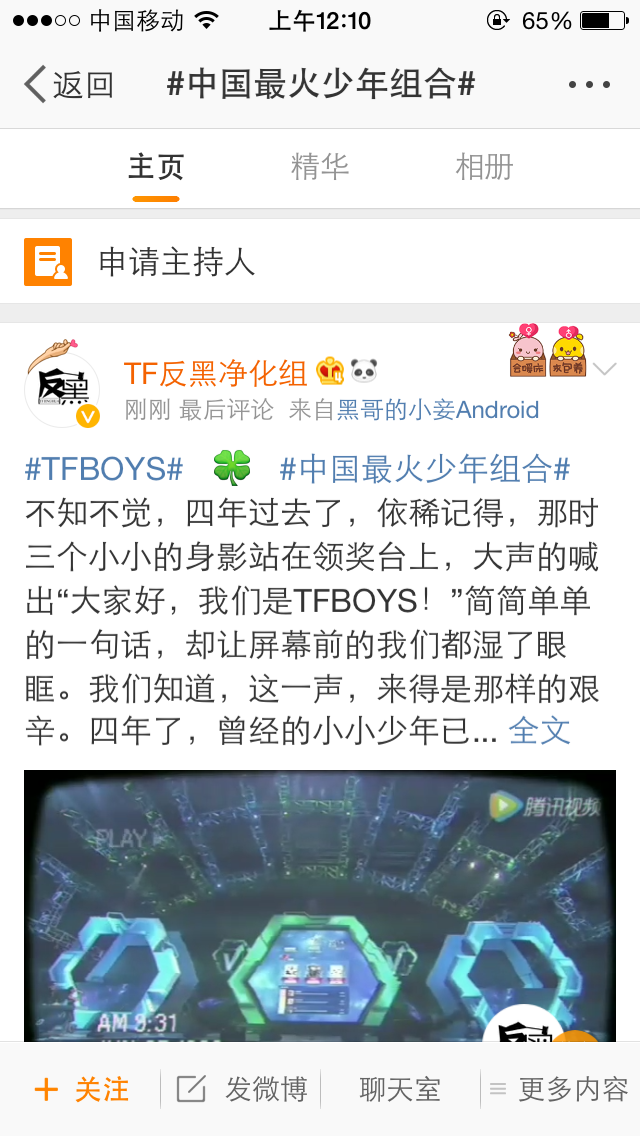Switch to the 主页 tab
The height and width of the screenshot is (1136, 640).
point(156,167)
